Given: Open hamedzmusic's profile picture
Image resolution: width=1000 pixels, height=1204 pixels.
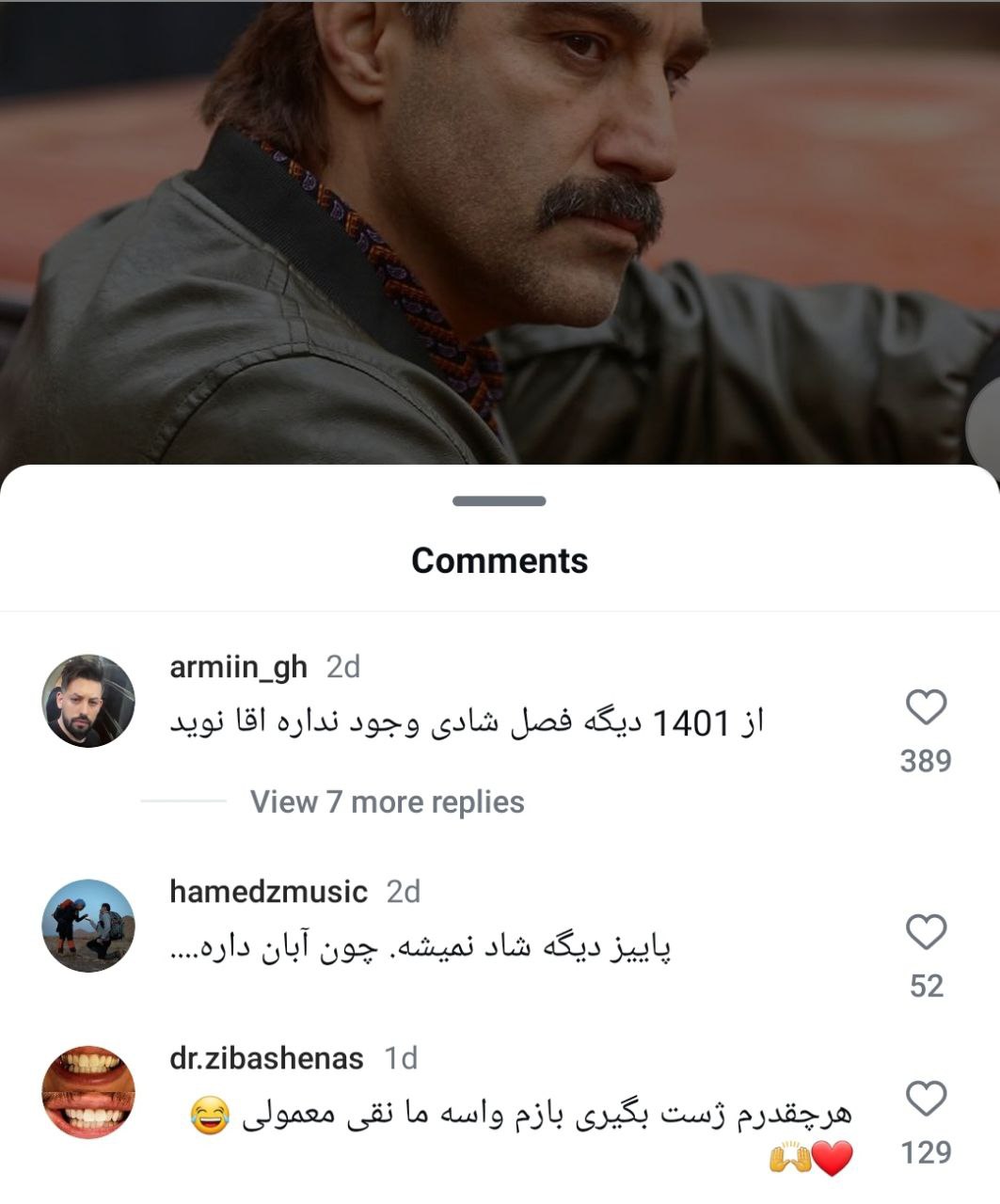Looking at the screenshot, I should point(88,926).
